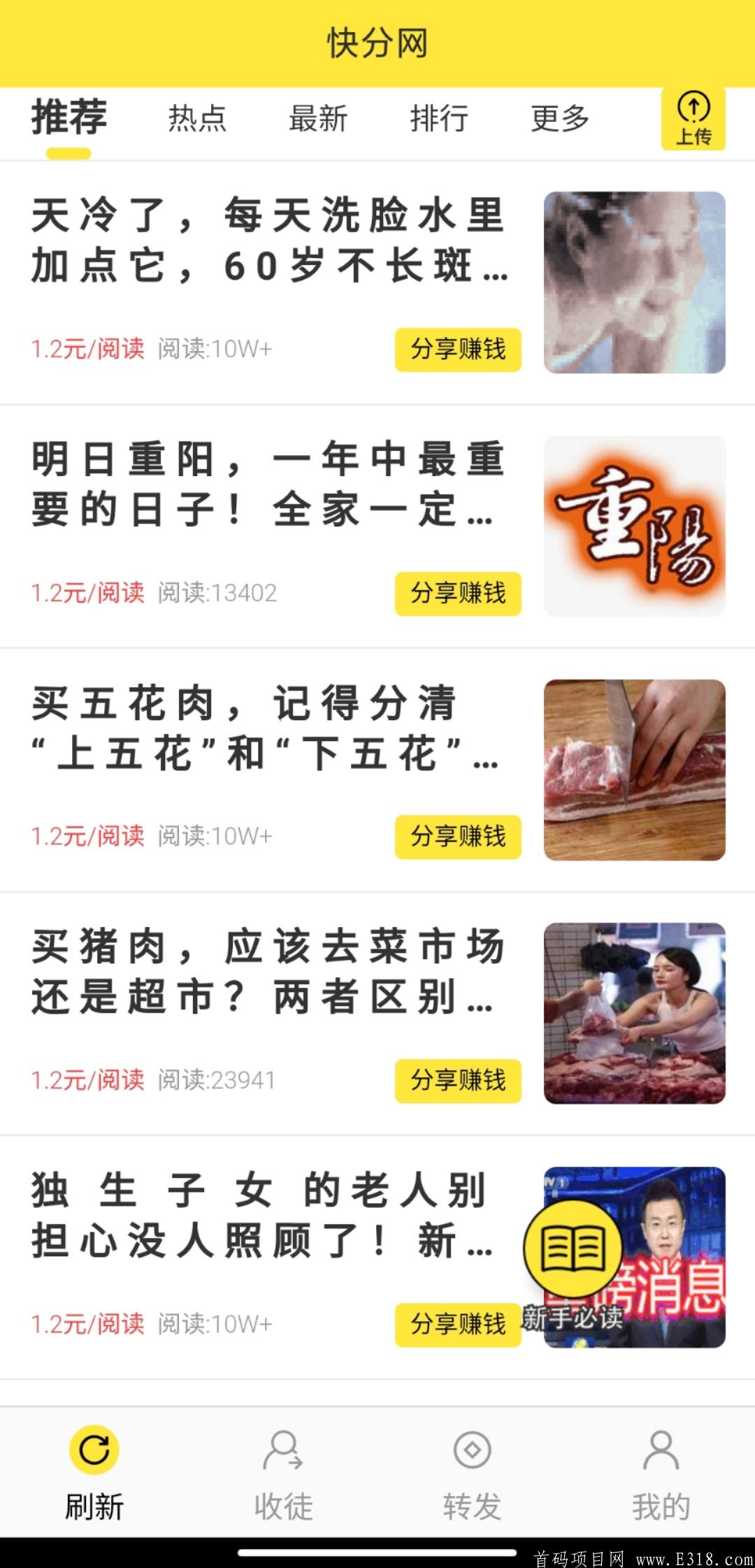Viewport: 755px width, 1568px height.
Task: Tap 分享赚钱 on the 重阳 article
Action: (457, 593)
